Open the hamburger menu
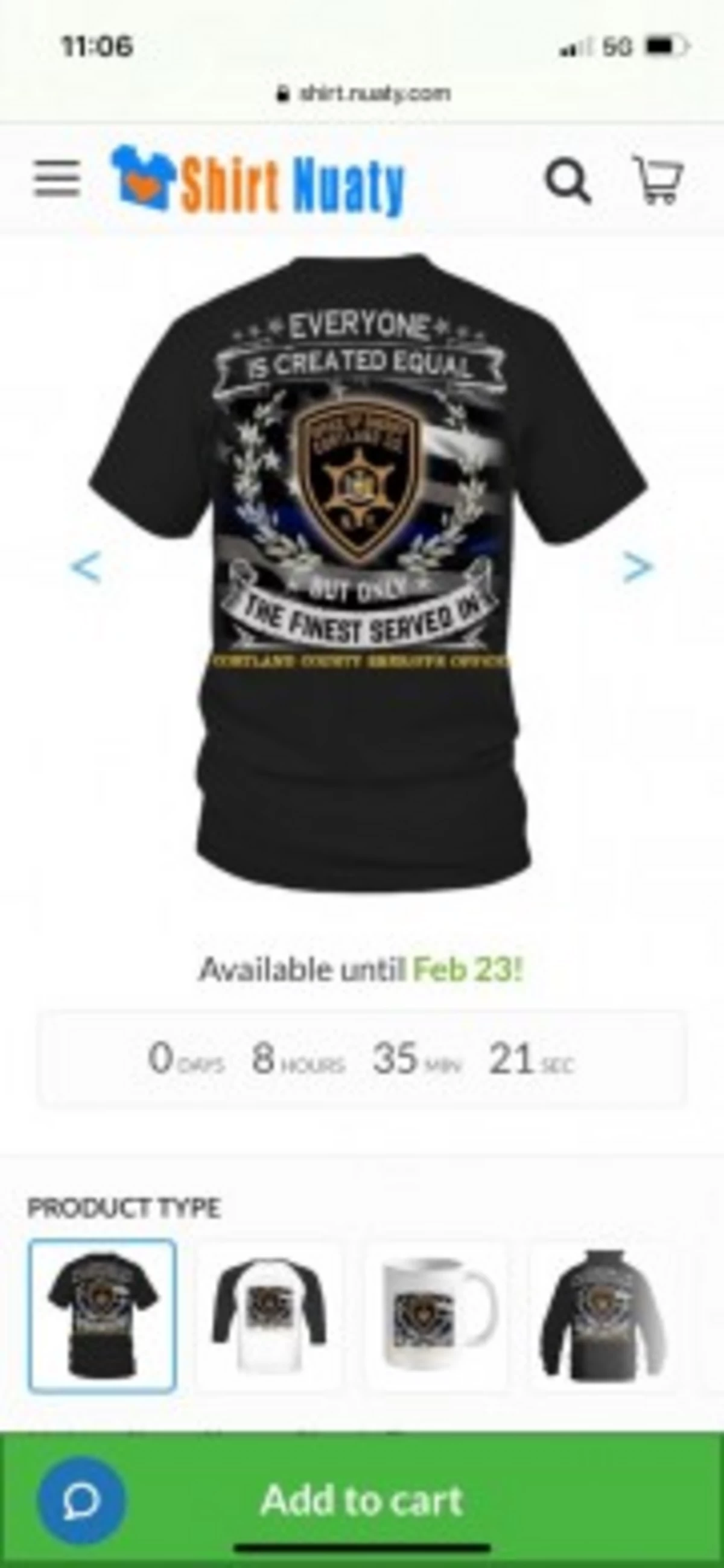The height and width of the screenshot is (1568, 724). [x=57, y=179]
